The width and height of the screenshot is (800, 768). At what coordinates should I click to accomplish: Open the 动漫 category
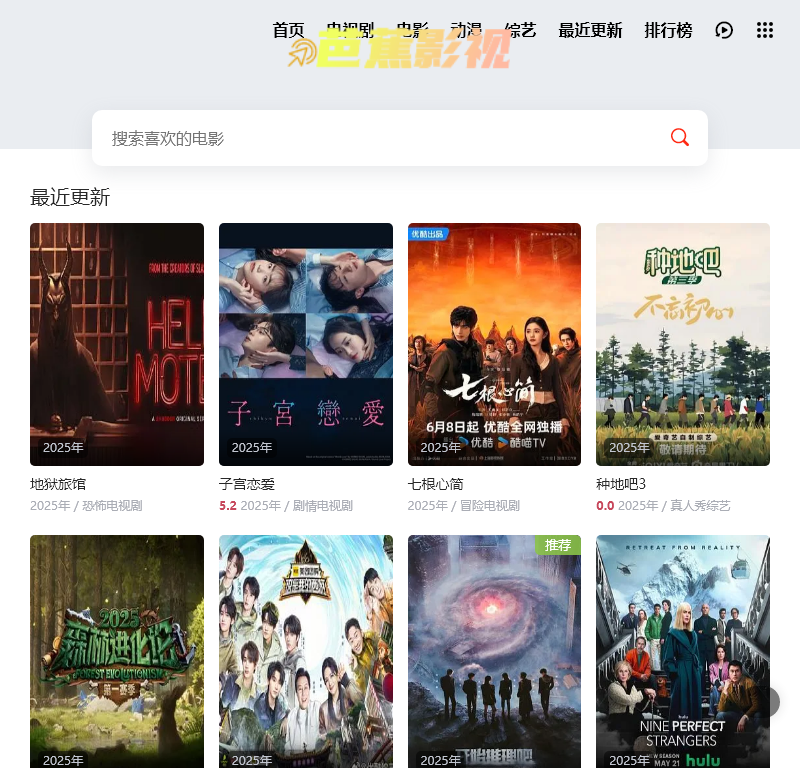pos(466,30)
